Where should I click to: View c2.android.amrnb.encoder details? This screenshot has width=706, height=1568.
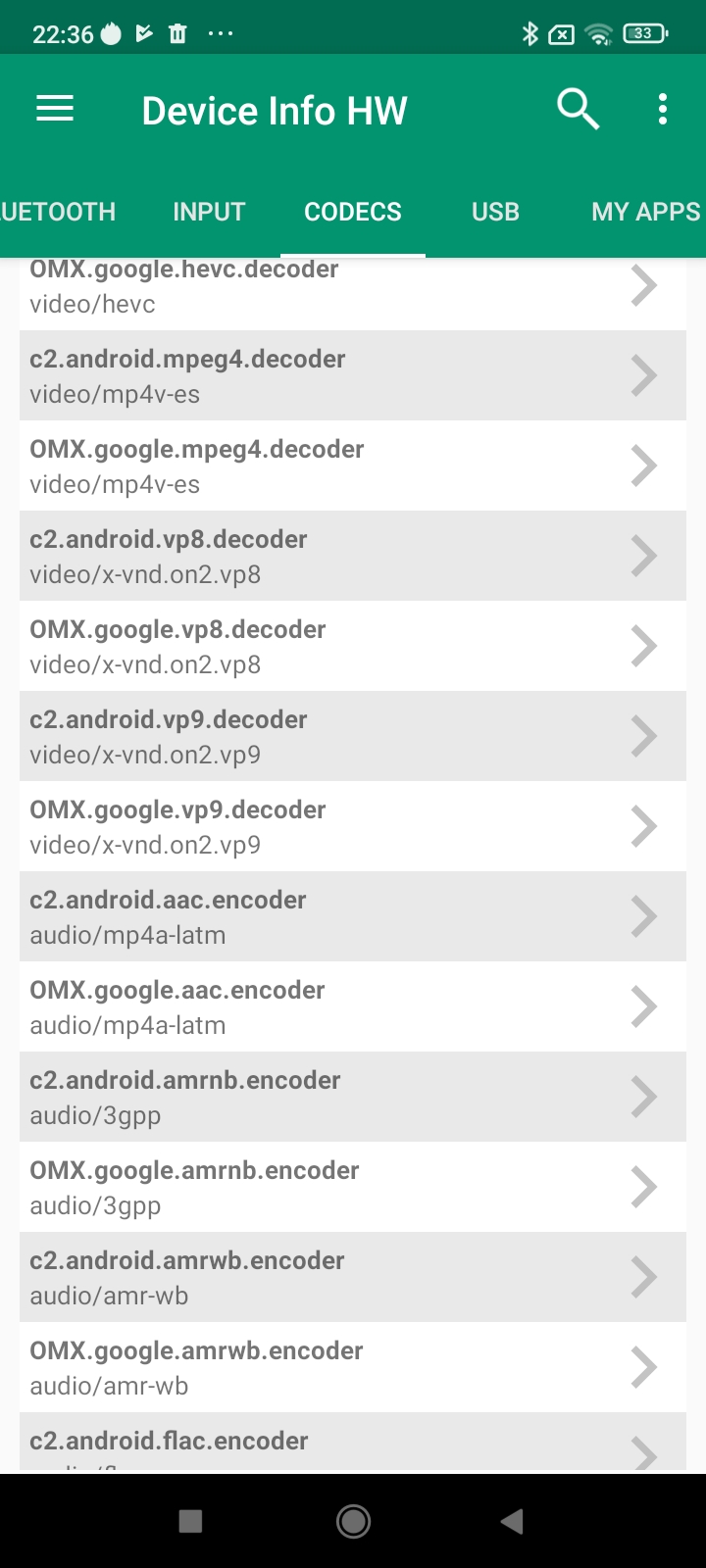(353, 1098)
